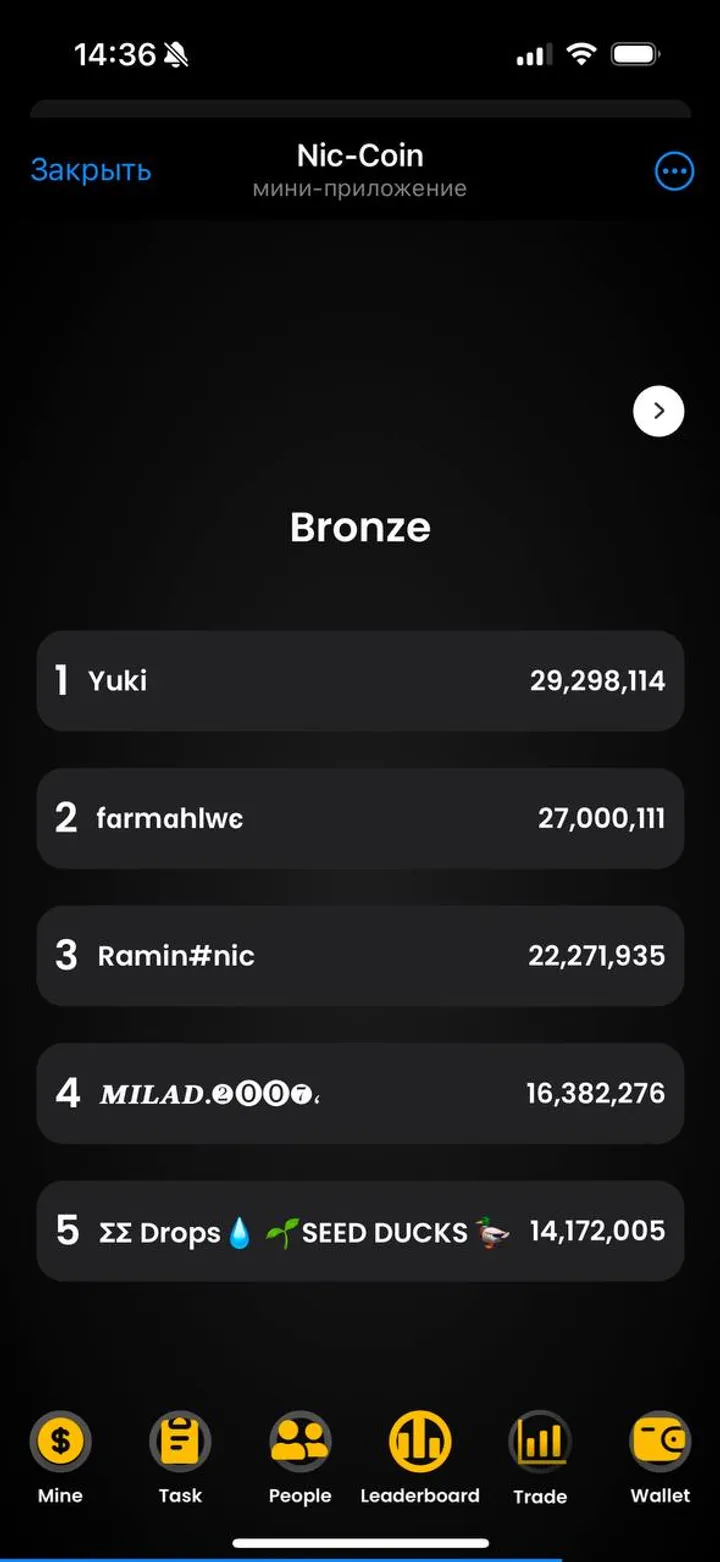
Task: Open the Task clipboard icon
Action: pos(180,1441)
